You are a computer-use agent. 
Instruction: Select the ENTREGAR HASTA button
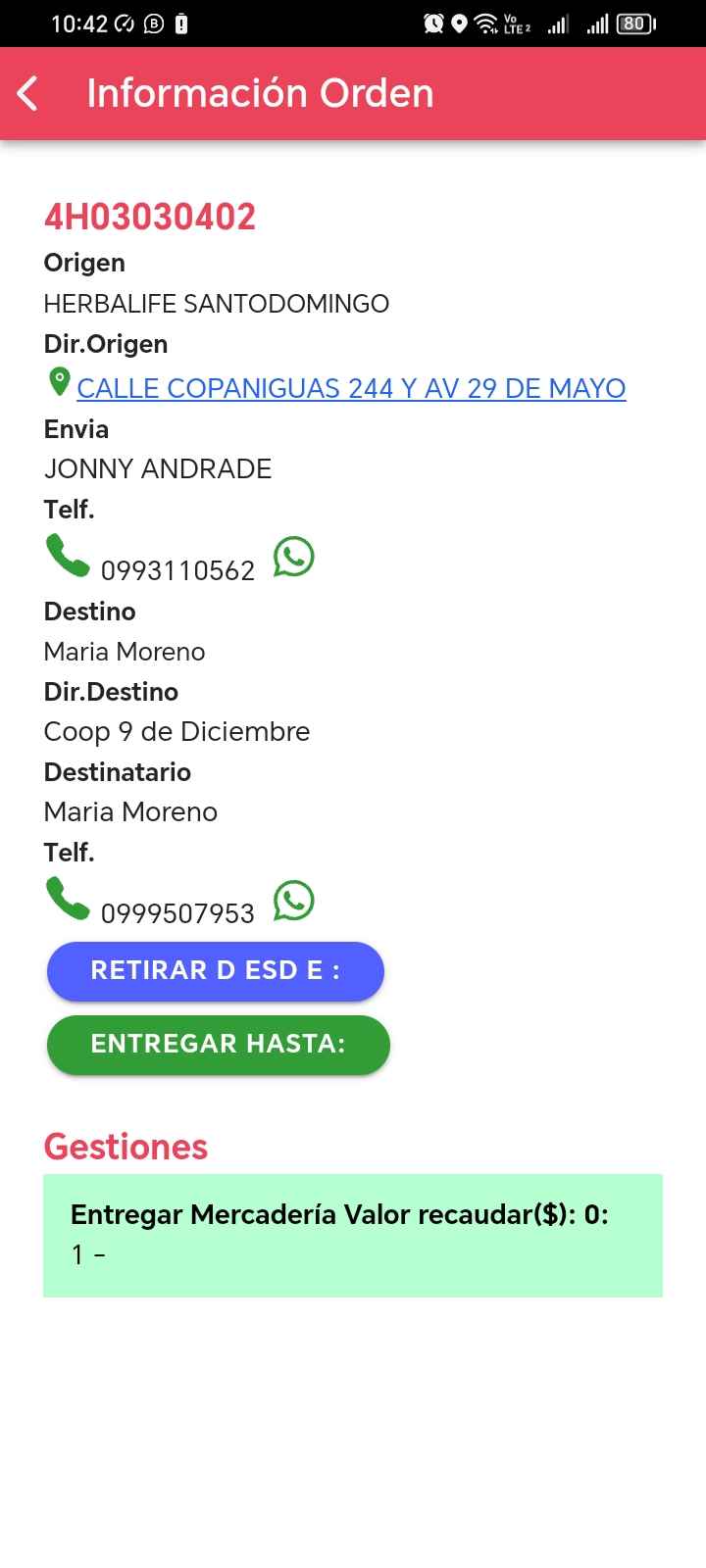click(219, 1045)
